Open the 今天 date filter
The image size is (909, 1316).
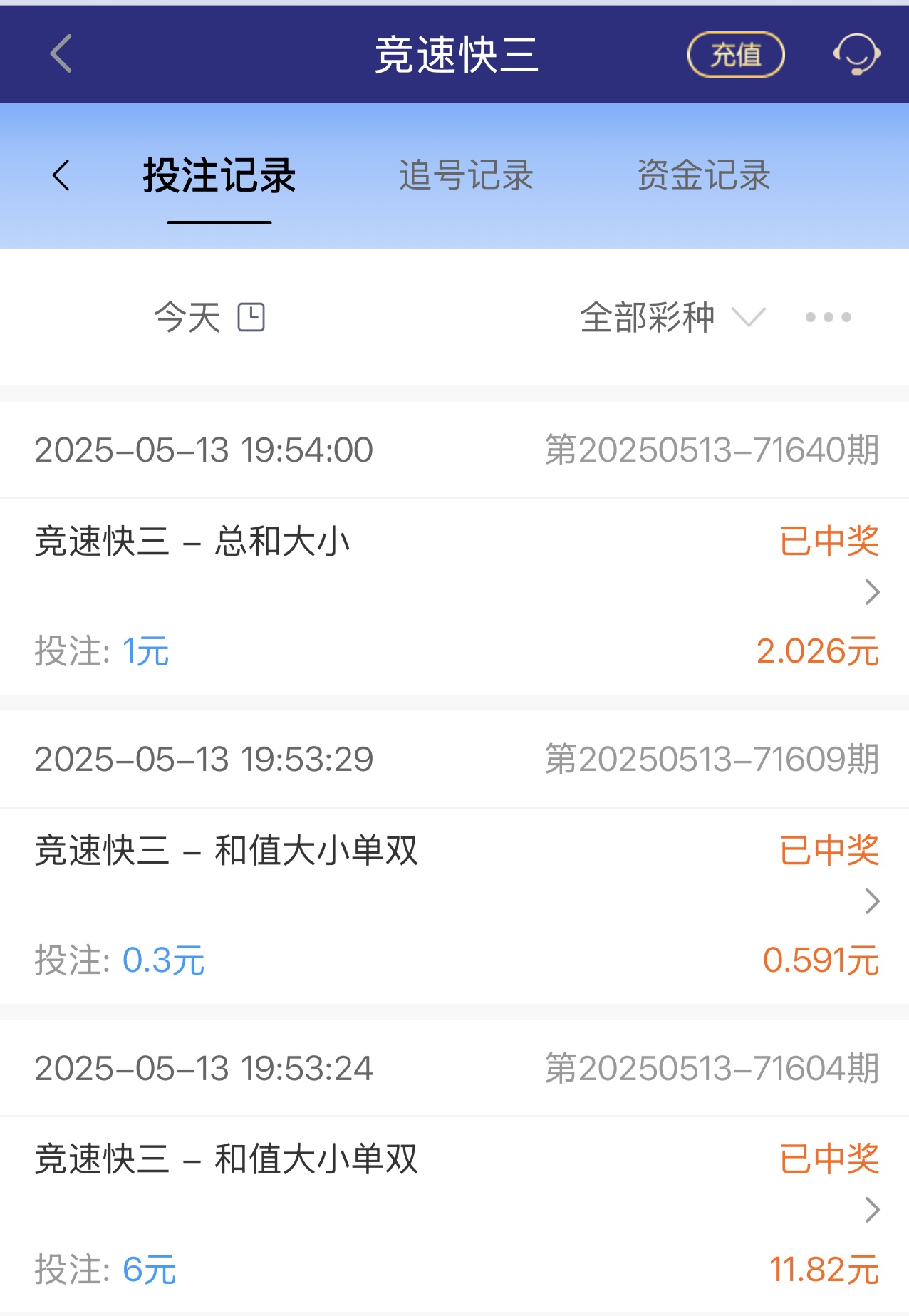pyautogui.click(x=209, y=317)
